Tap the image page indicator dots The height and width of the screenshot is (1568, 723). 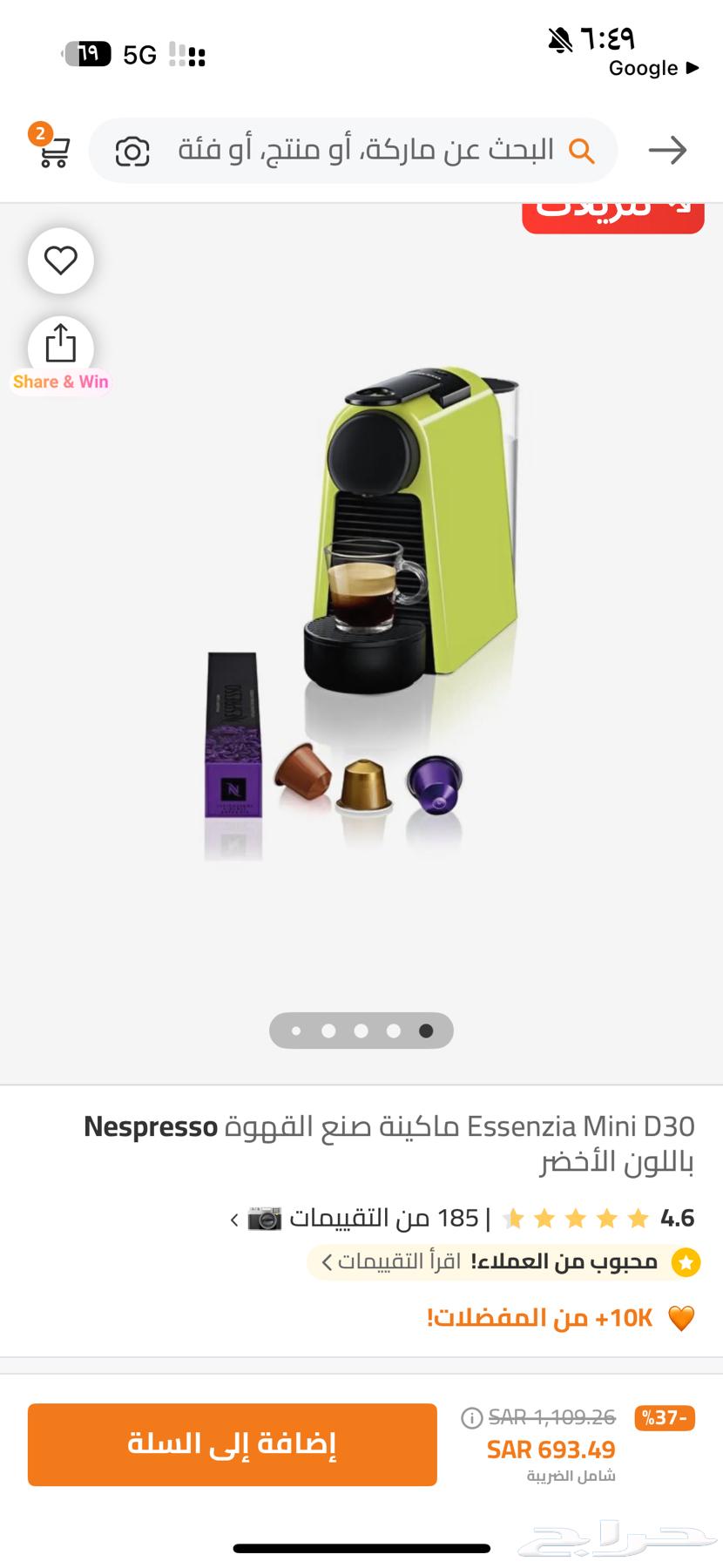pyautogui.click(x=361, y=1031)
